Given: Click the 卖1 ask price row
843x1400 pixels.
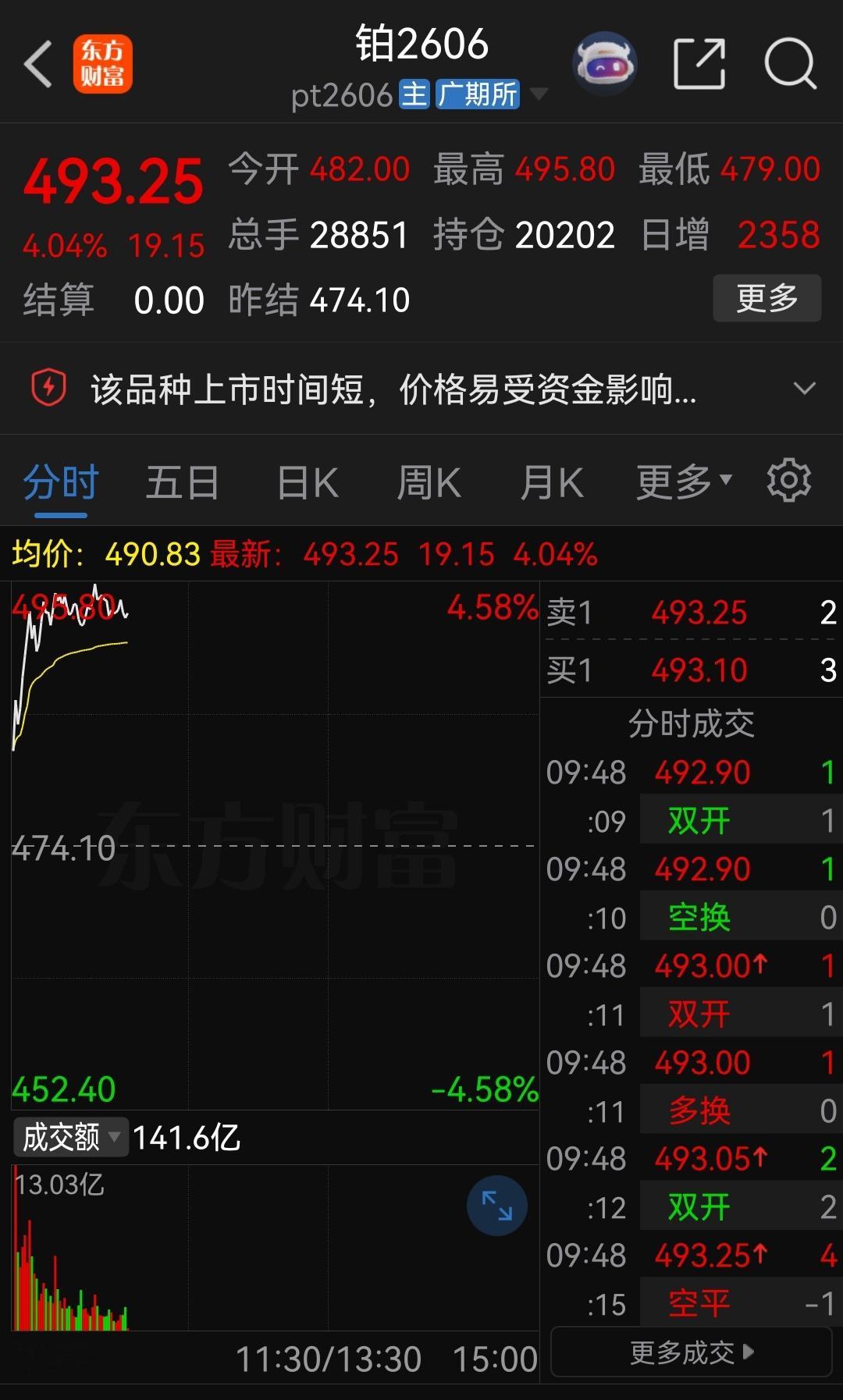Looking at the screenshot, I should [690, 613].
